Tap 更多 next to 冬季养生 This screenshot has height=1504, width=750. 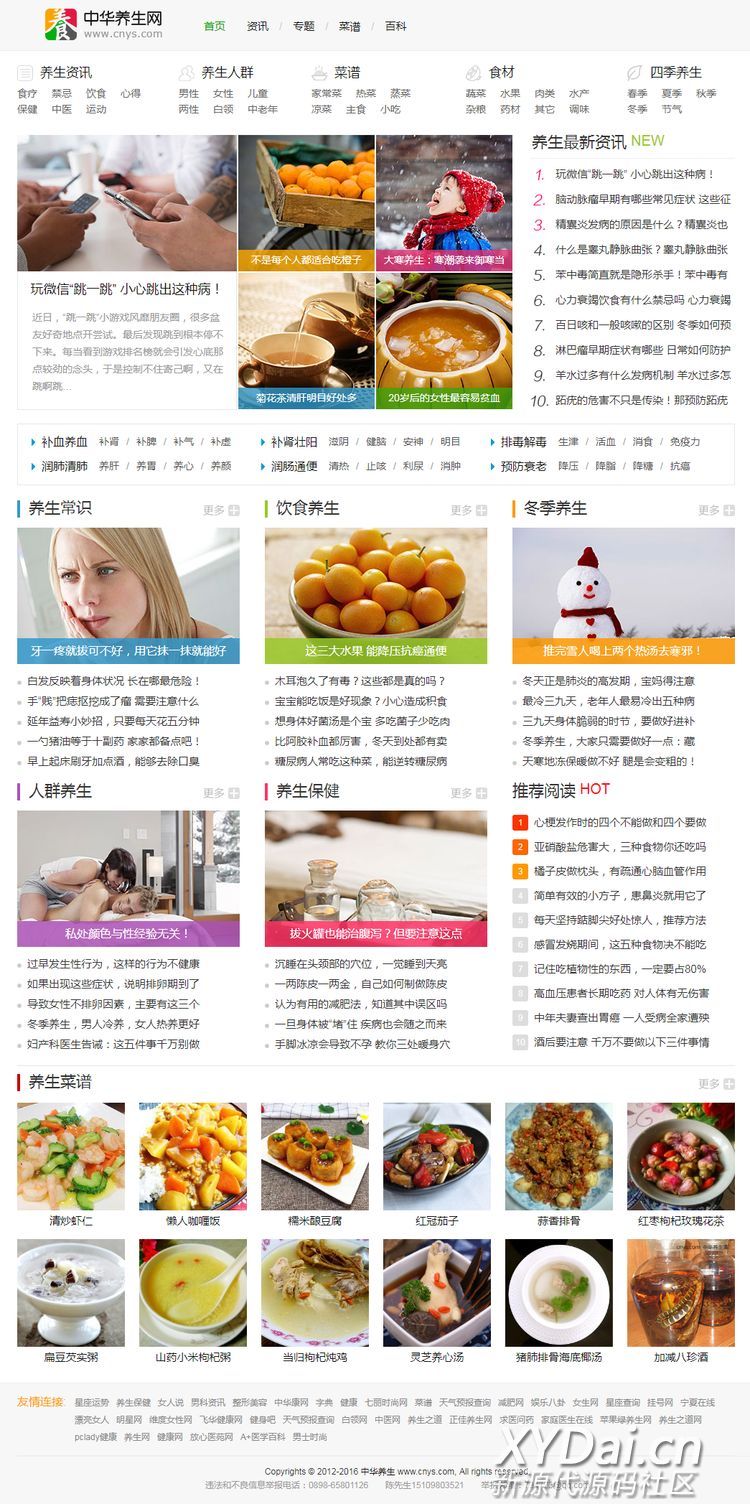pos(716,510)
